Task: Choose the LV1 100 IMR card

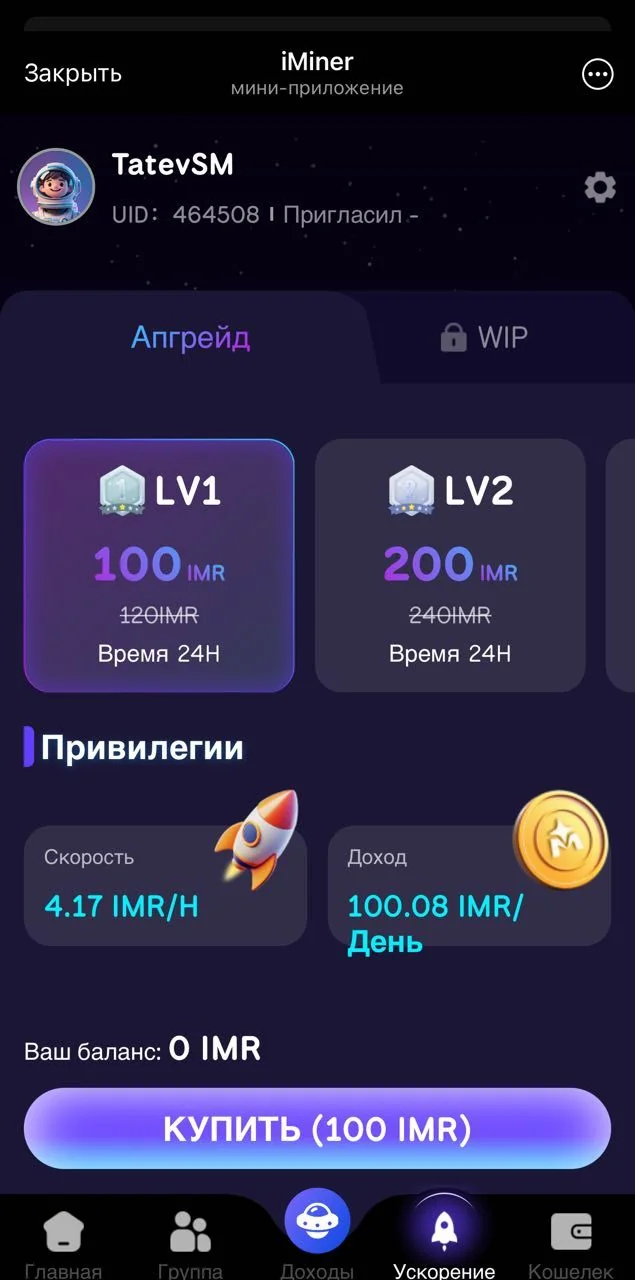Action: [x=159, y=565]
